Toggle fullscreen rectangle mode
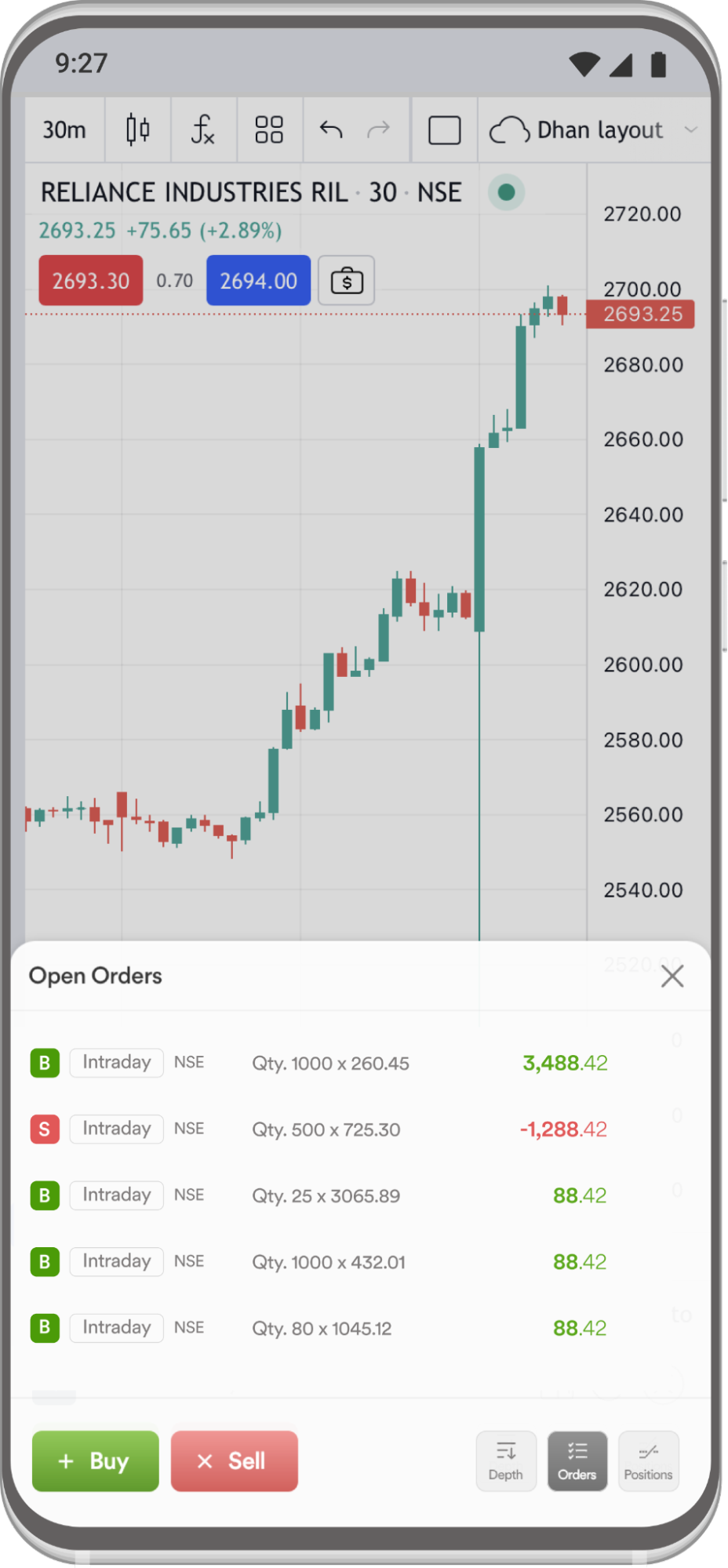 pyautogui.click(x=444, y=130)
